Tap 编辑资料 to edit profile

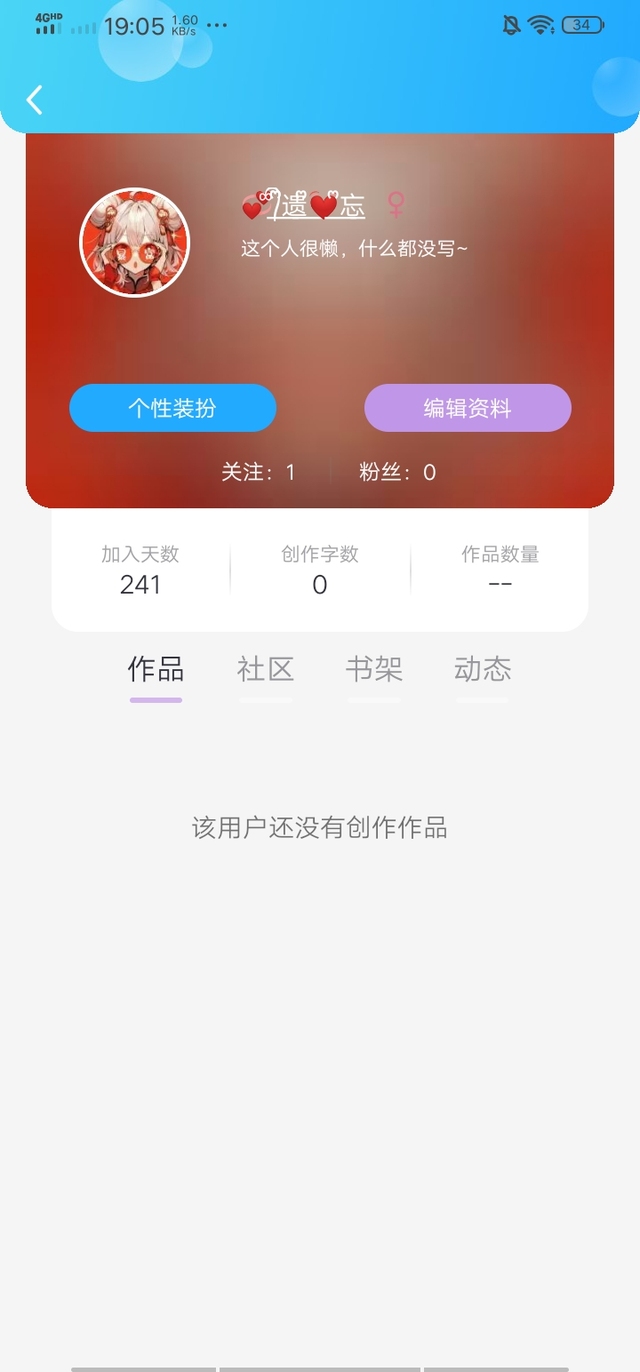[467, 408]
